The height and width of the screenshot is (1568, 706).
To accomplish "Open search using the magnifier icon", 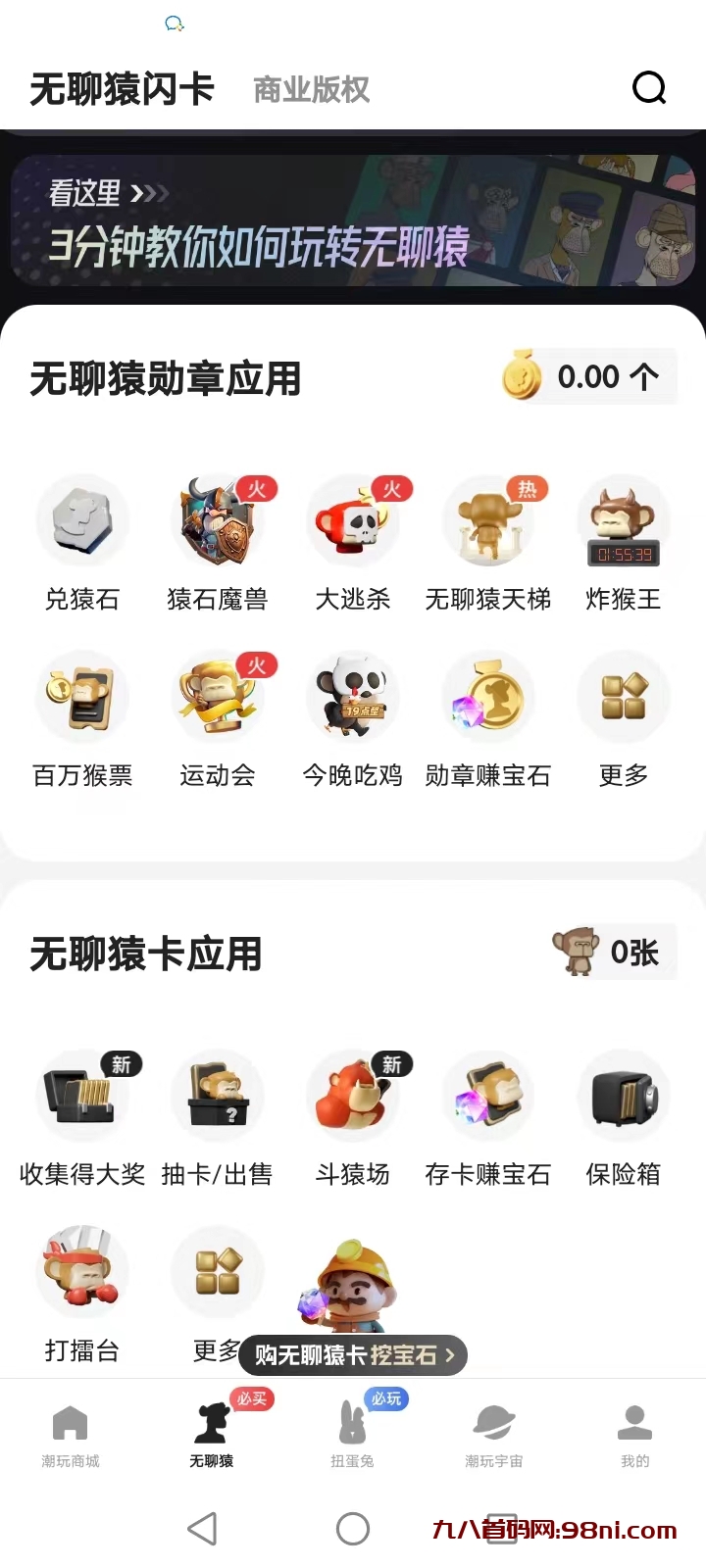I will (x=649, y=87).
